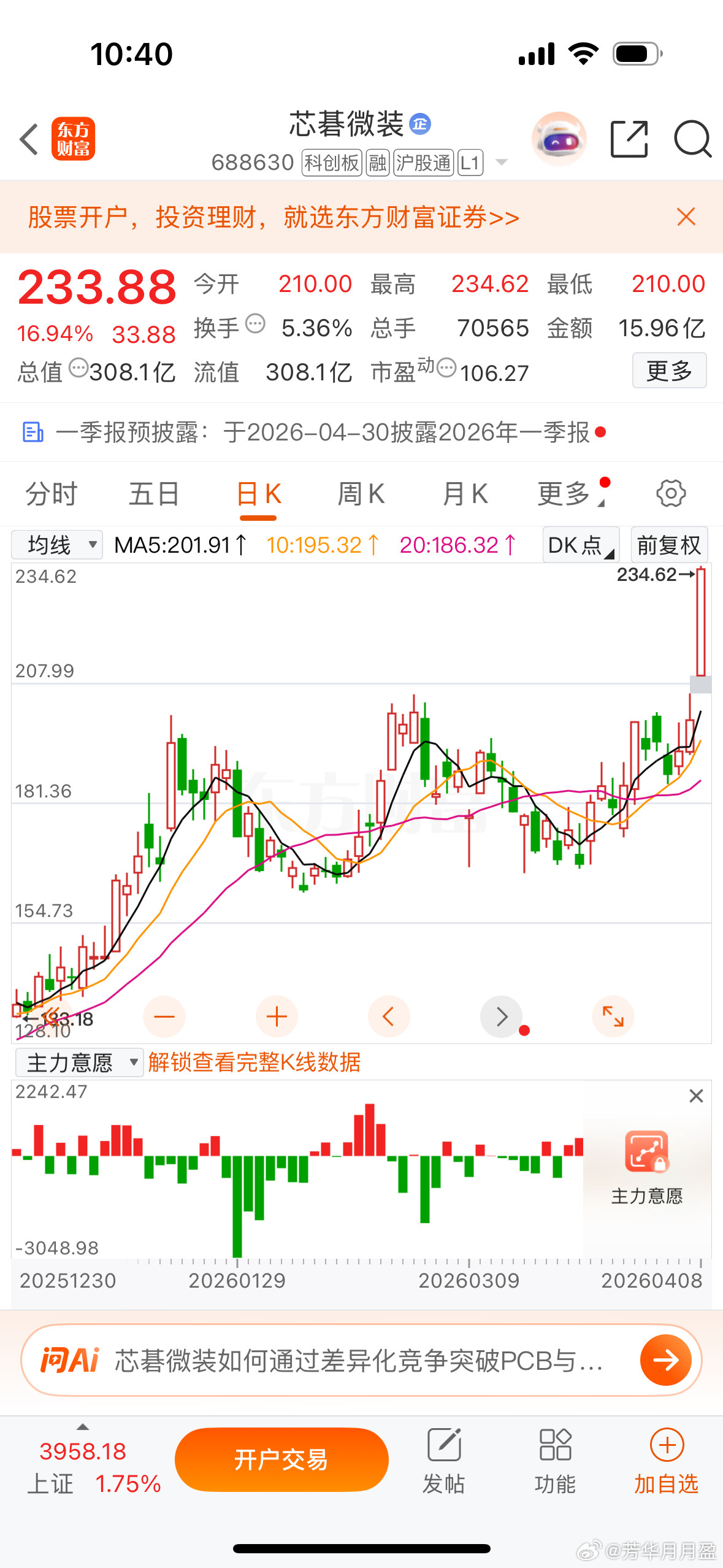Expand the 主力意愿 indicator dropdown
The height and width of the screenshot is (1568, 723).
[79, 1063]
